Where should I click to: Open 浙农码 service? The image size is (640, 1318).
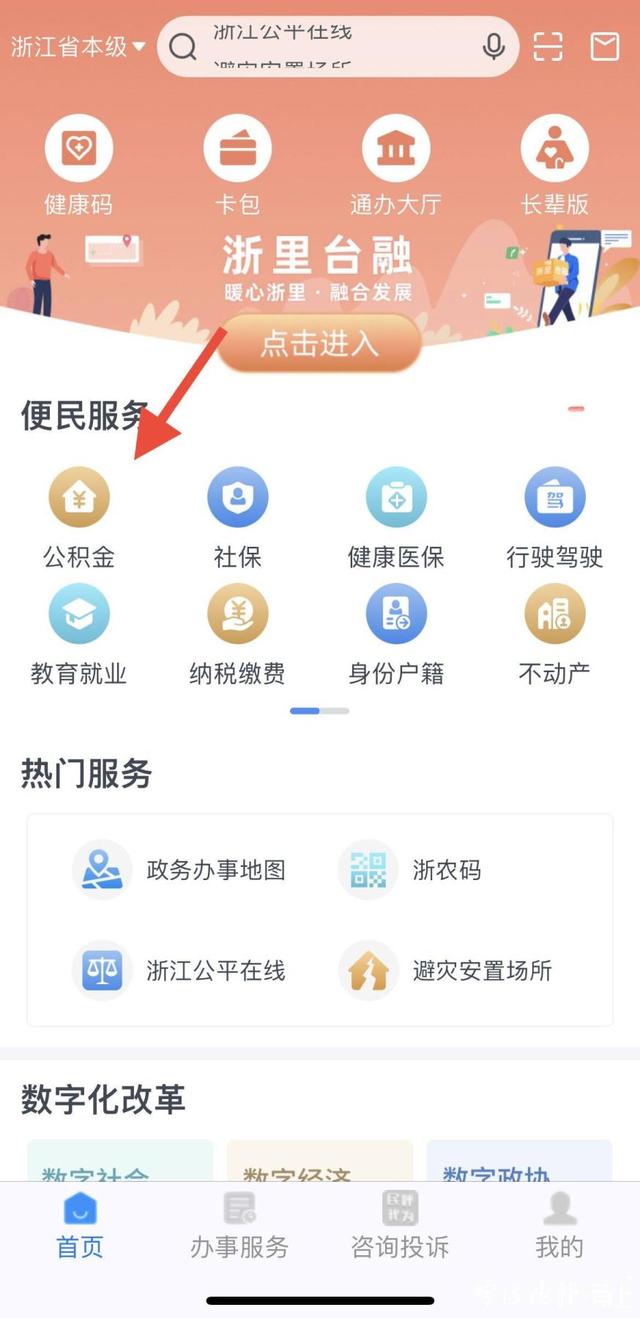(x=412, y=870)
